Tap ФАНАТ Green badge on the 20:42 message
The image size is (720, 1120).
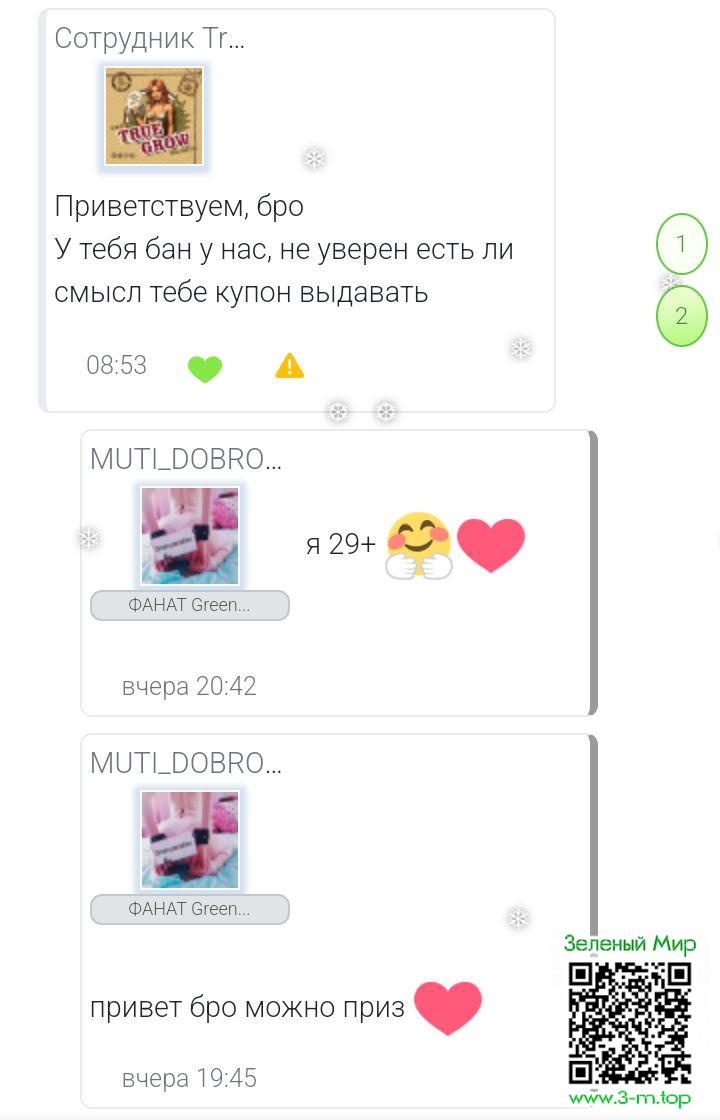coord(190,605)
